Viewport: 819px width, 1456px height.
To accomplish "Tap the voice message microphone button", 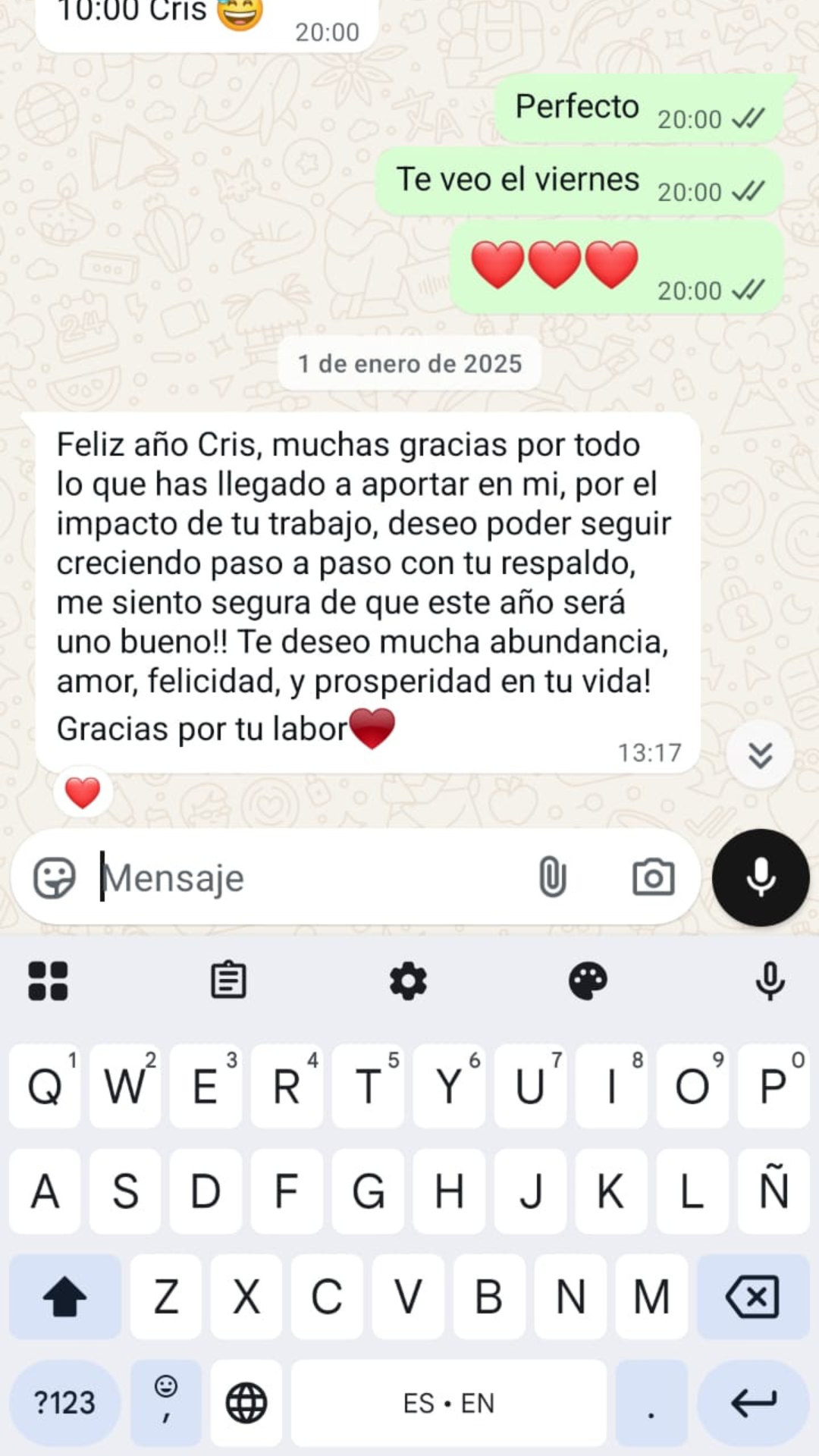I will tap(761, 877).
